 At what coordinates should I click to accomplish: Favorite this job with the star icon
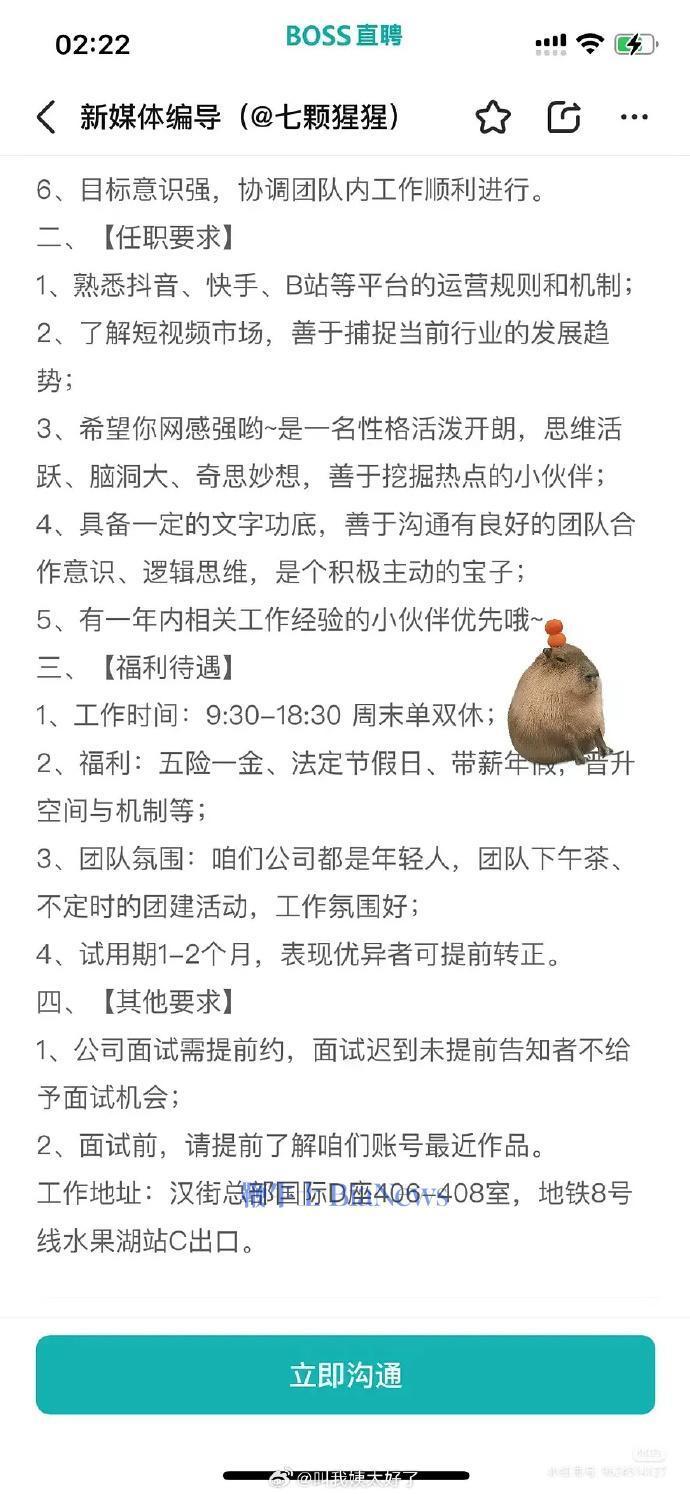point(492,117)
